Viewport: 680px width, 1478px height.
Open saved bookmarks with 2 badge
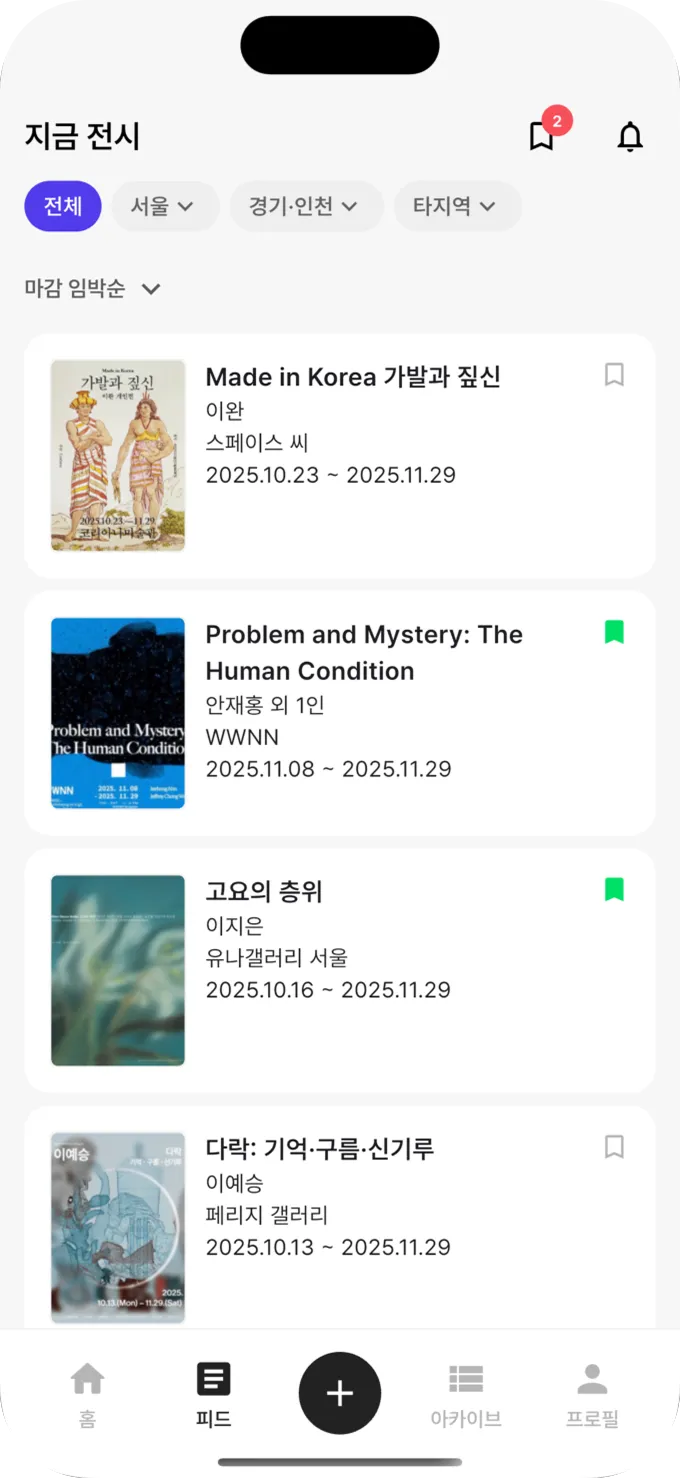(x=542, y=136)
